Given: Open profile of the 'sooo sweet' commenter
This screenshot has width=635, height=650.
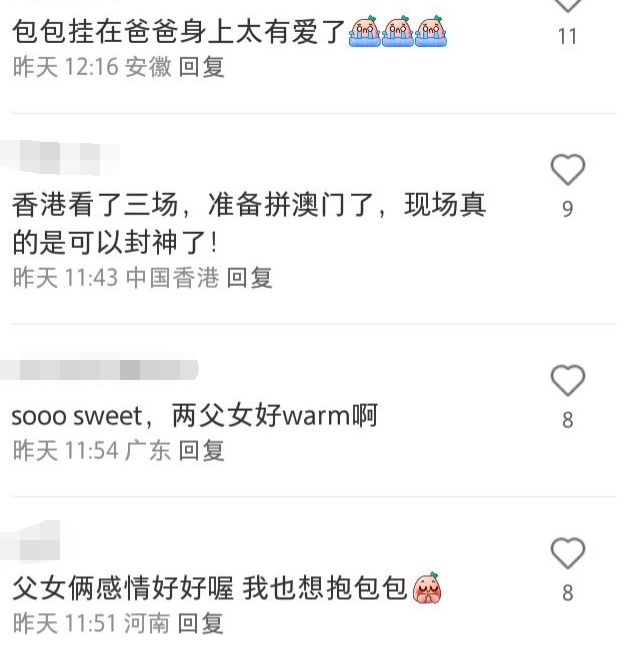Looking at the screenshot, I should pos(100,371).
